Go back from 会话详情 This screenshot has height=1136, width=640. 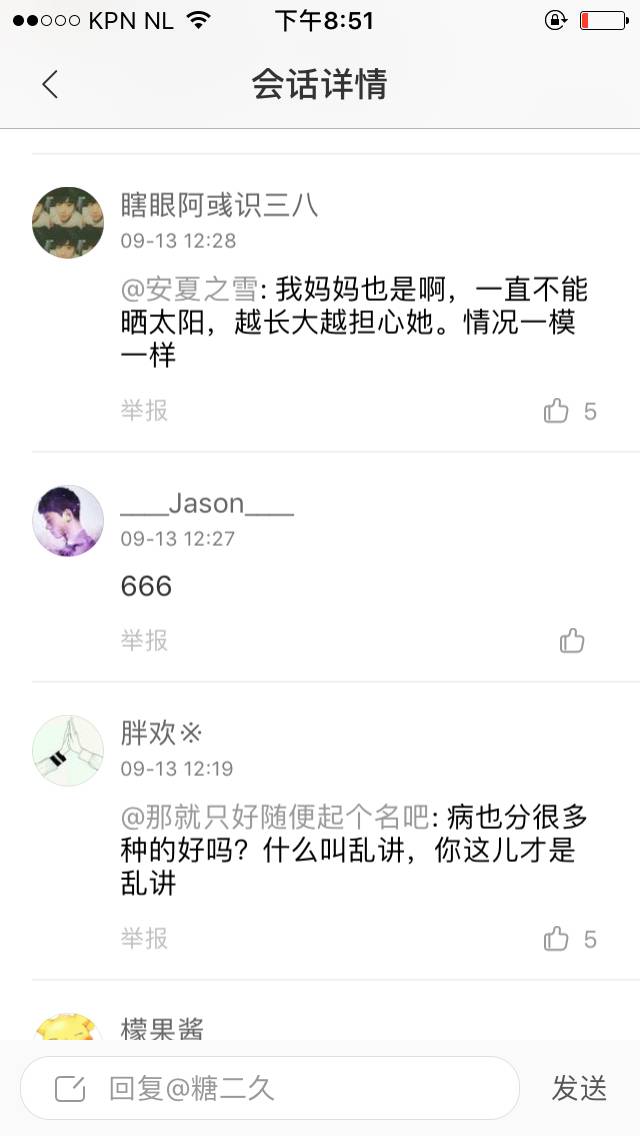coord(50,85)
